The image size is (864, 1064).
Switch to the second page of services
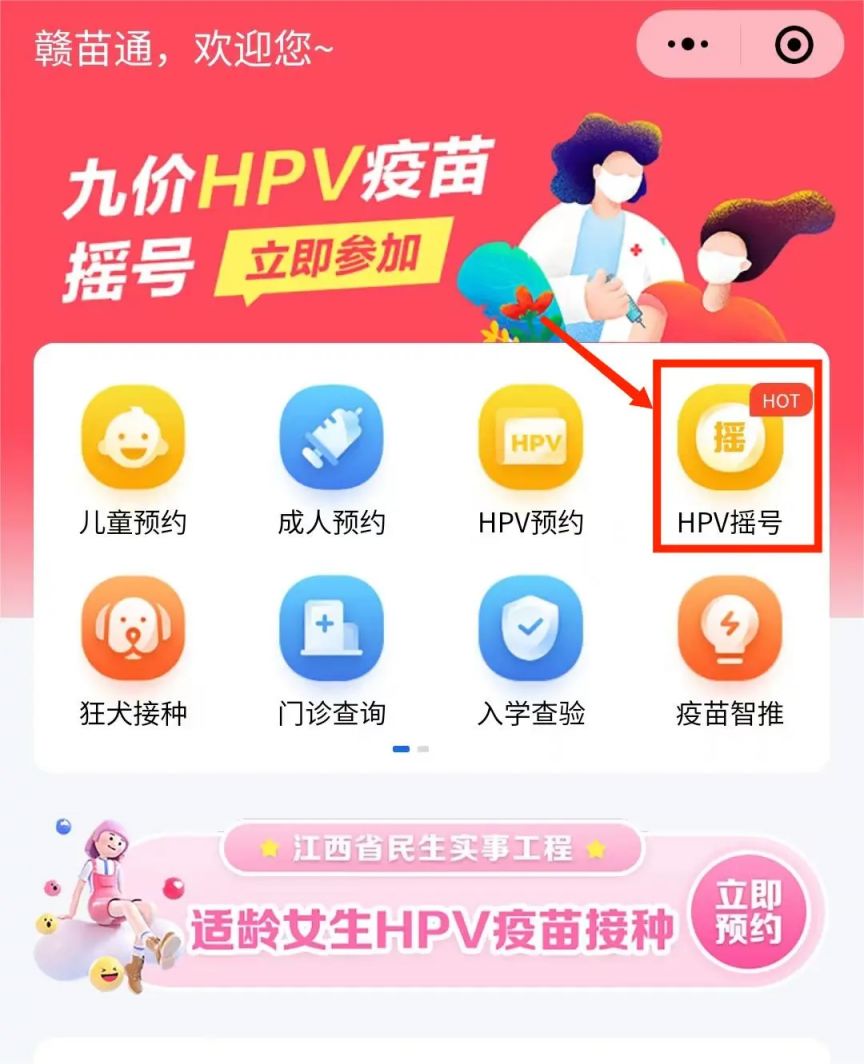click(x=424, y=748)
